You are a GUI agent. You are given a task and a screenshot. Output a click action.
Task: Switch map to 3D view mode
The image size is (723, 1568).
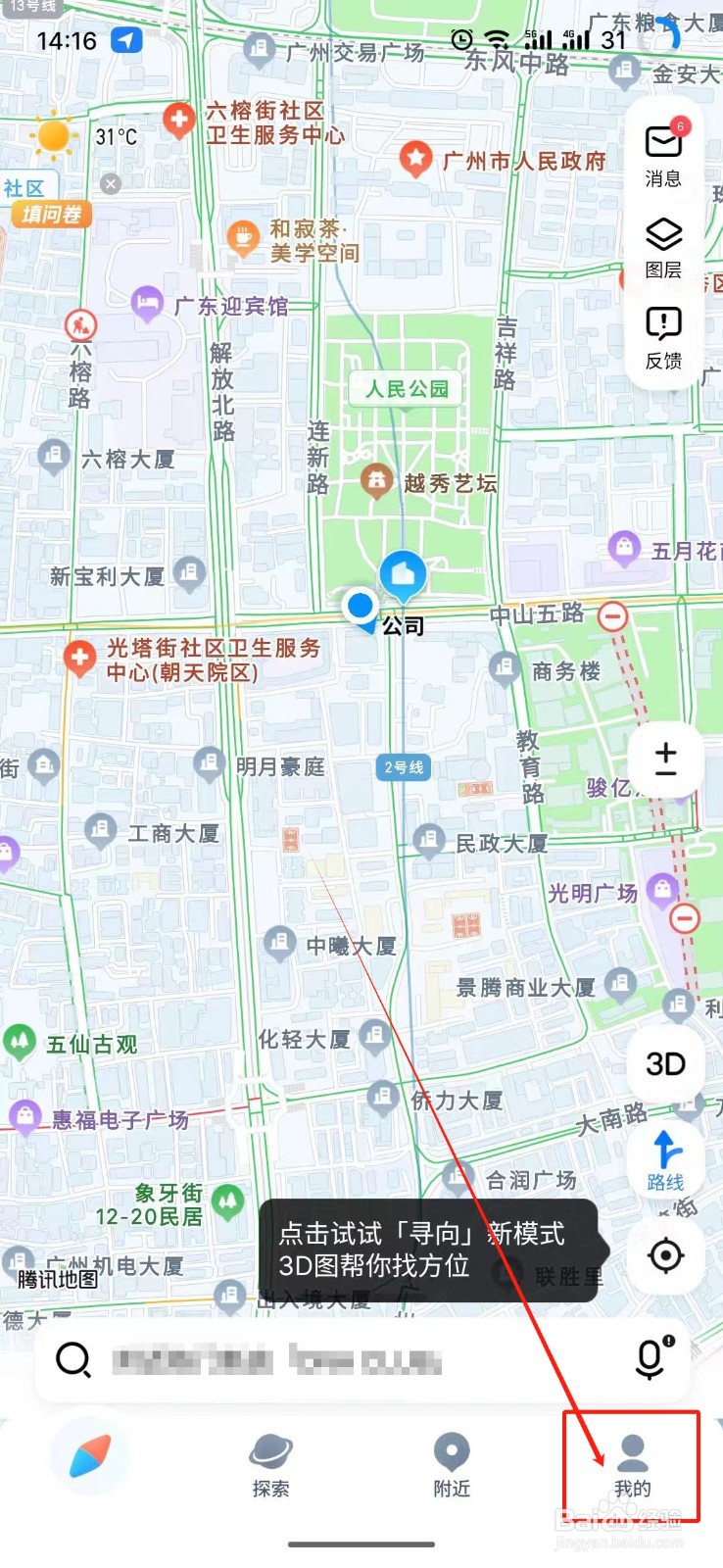[x=665, y=1063]
